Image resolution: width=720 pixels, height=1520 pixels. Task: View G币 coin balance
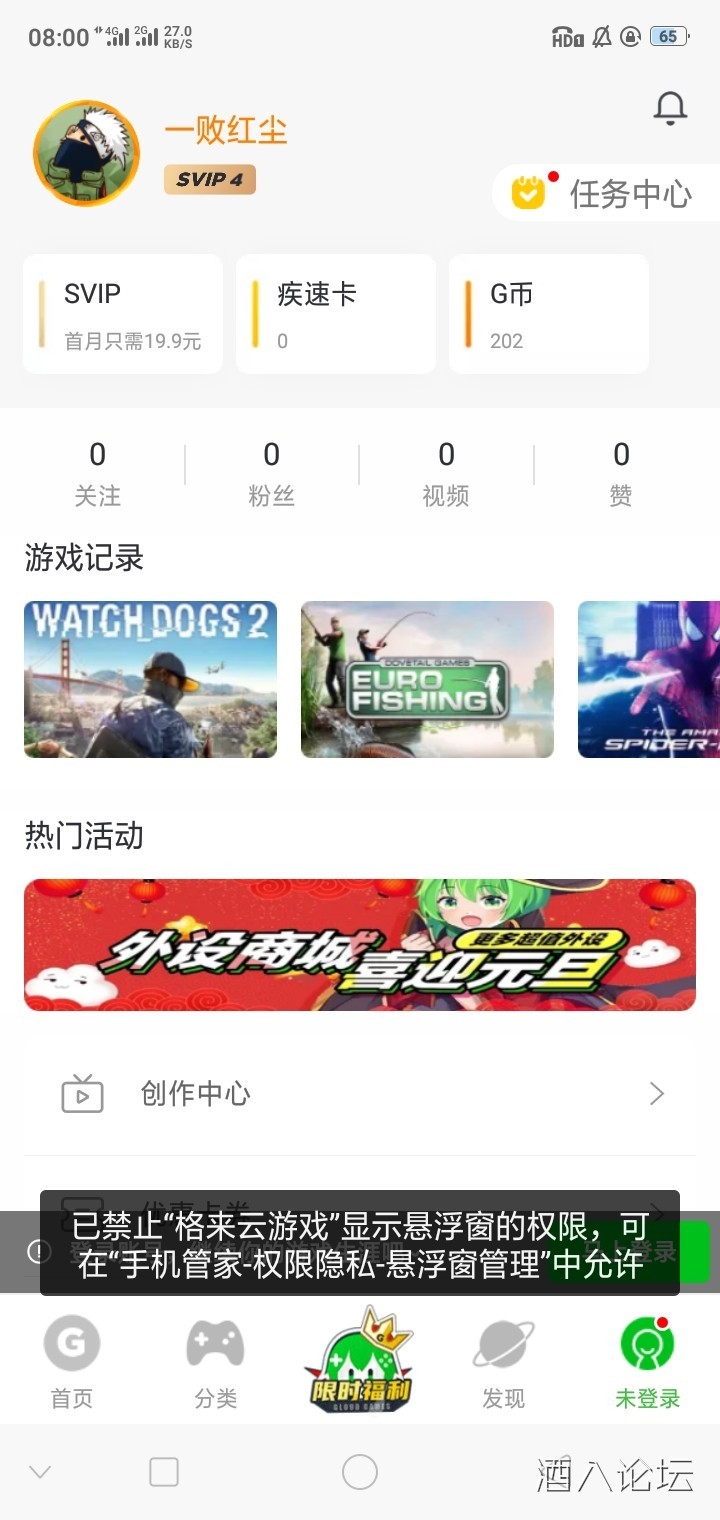click(x=548, y=313)
